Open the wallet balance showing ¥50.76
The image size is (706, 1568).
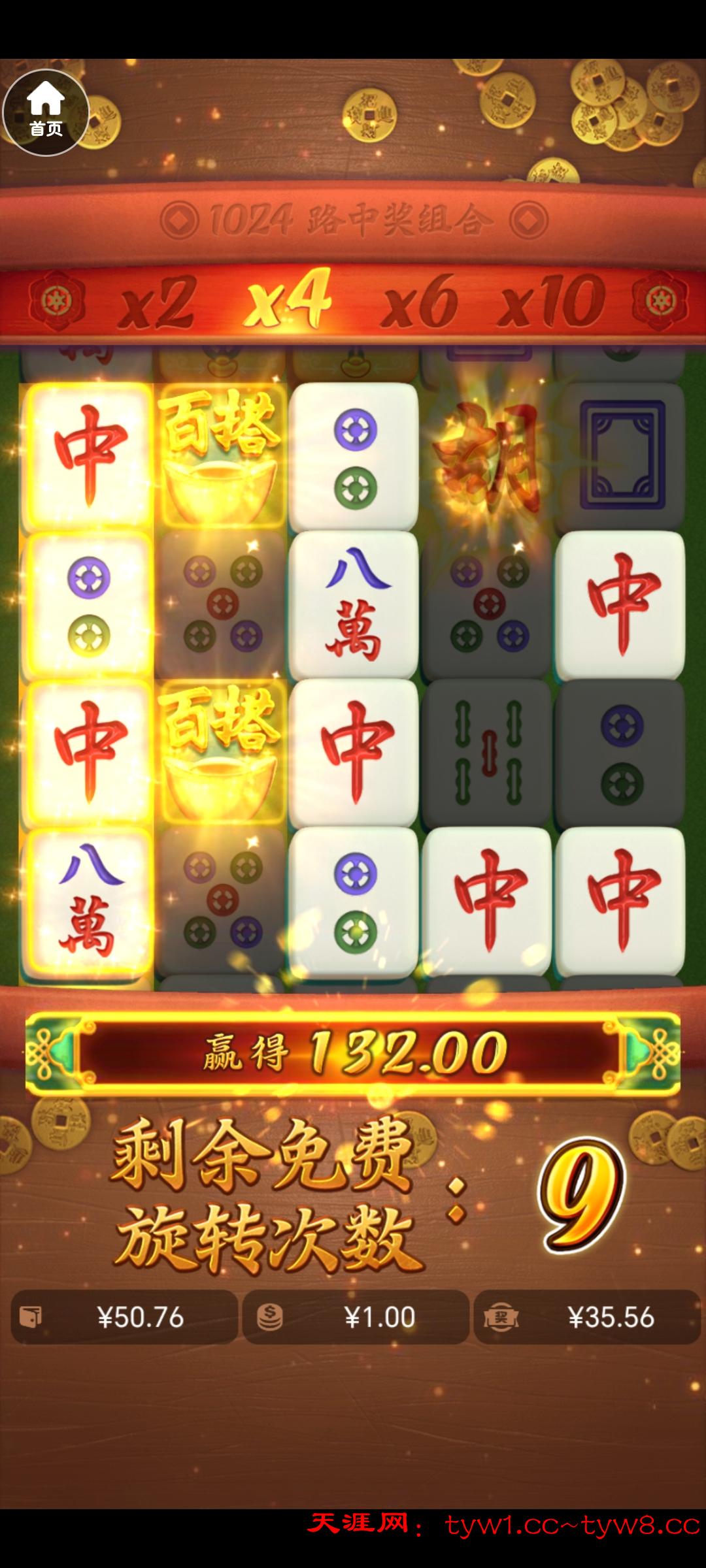(x=124, y=1316)
